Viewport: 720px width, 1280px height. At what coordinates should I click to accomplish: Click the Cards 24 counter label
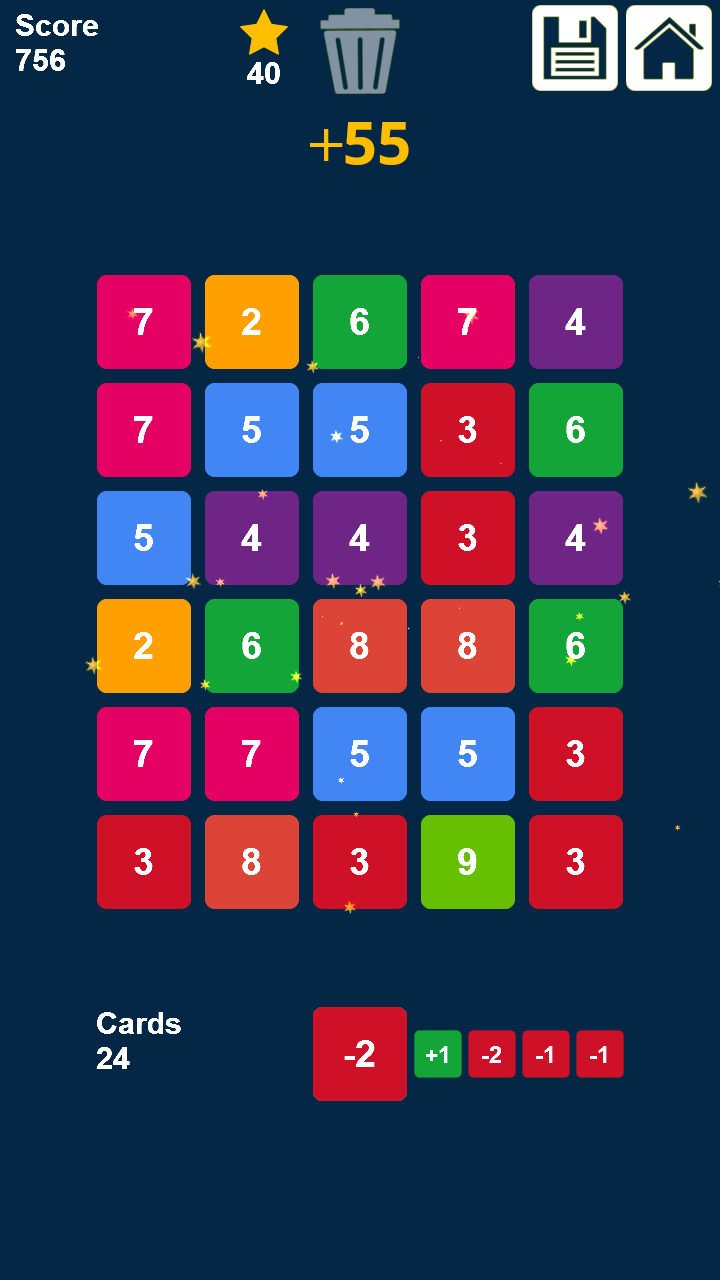138,1040
